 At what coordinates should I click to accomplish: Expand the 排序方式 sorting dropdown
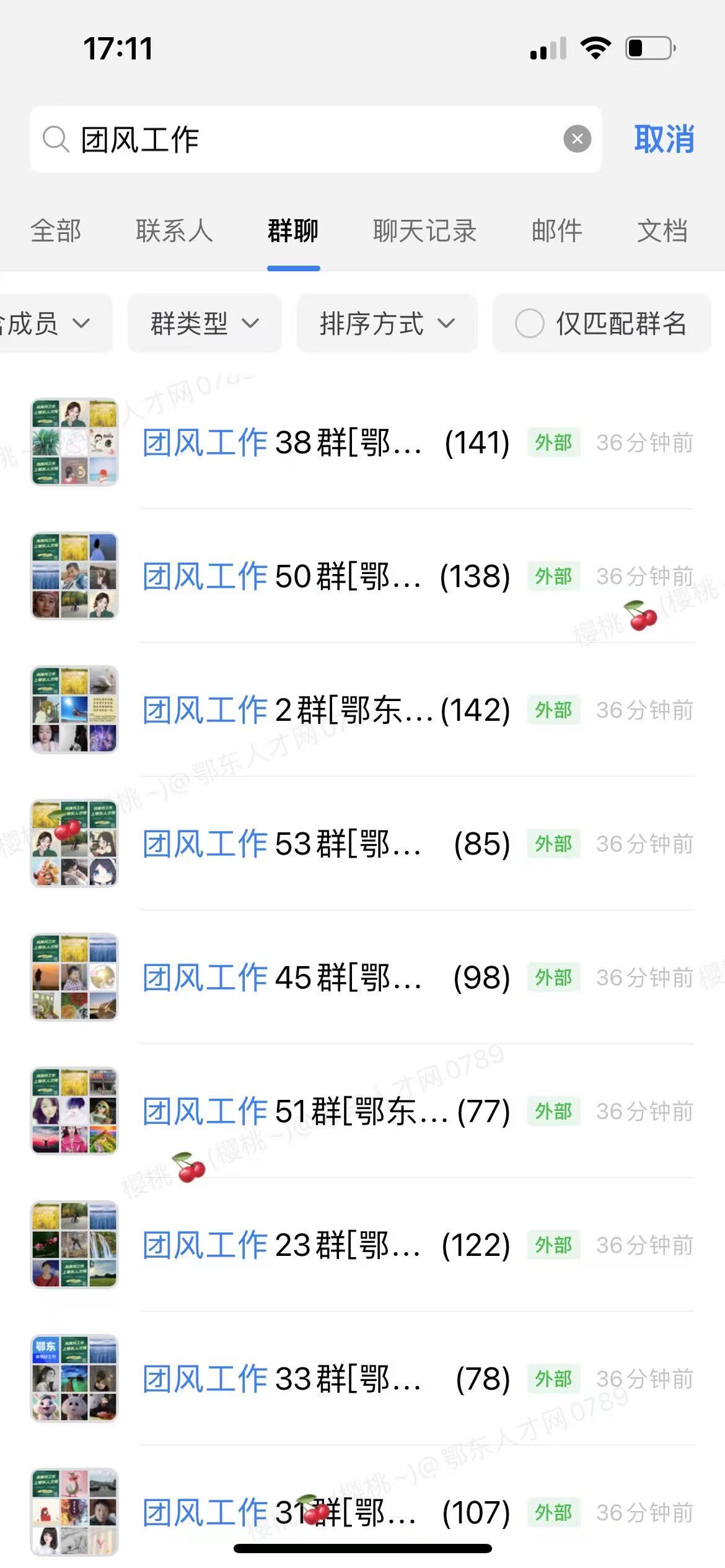pyautogui.click(x=387, y=323)
